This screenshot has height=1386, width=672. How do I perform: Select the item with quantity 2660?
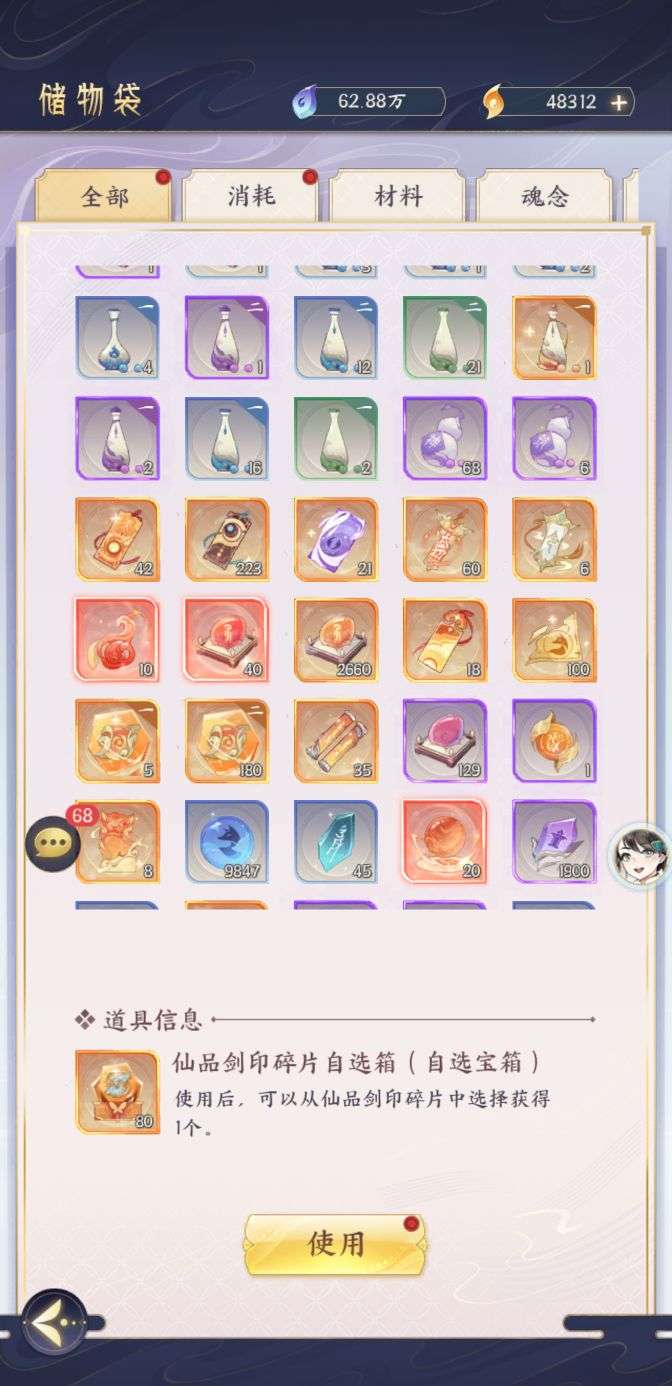(336, 640)
